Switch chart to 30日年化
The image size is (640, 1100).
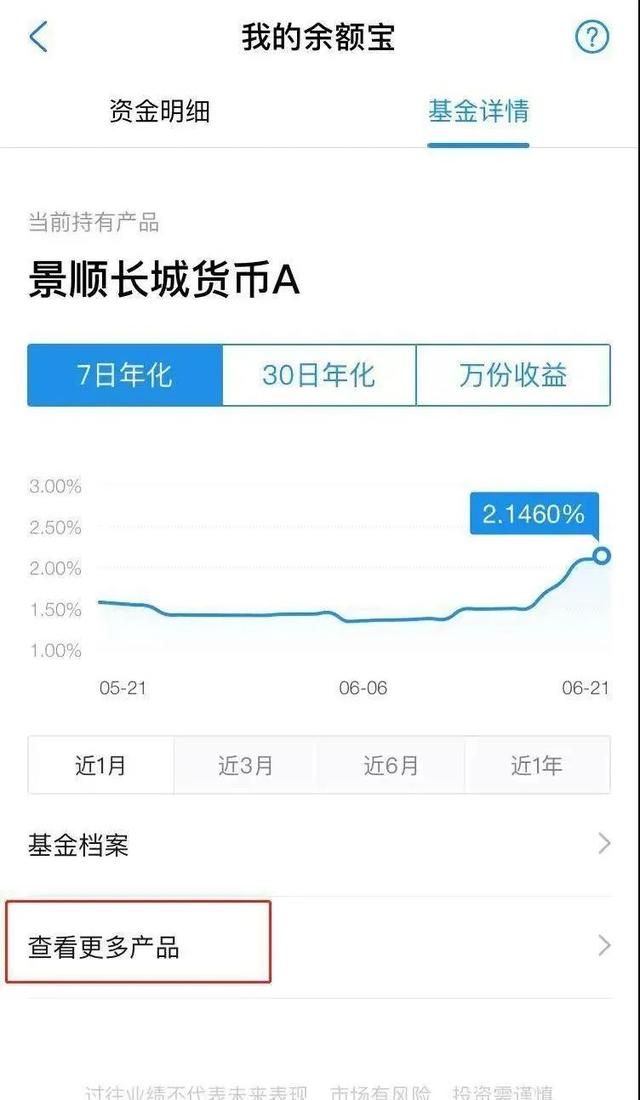(318, 375)
